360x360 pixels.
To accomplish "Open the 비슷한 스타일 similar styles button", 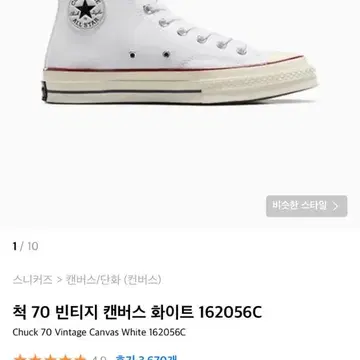I will click(307, 206).
